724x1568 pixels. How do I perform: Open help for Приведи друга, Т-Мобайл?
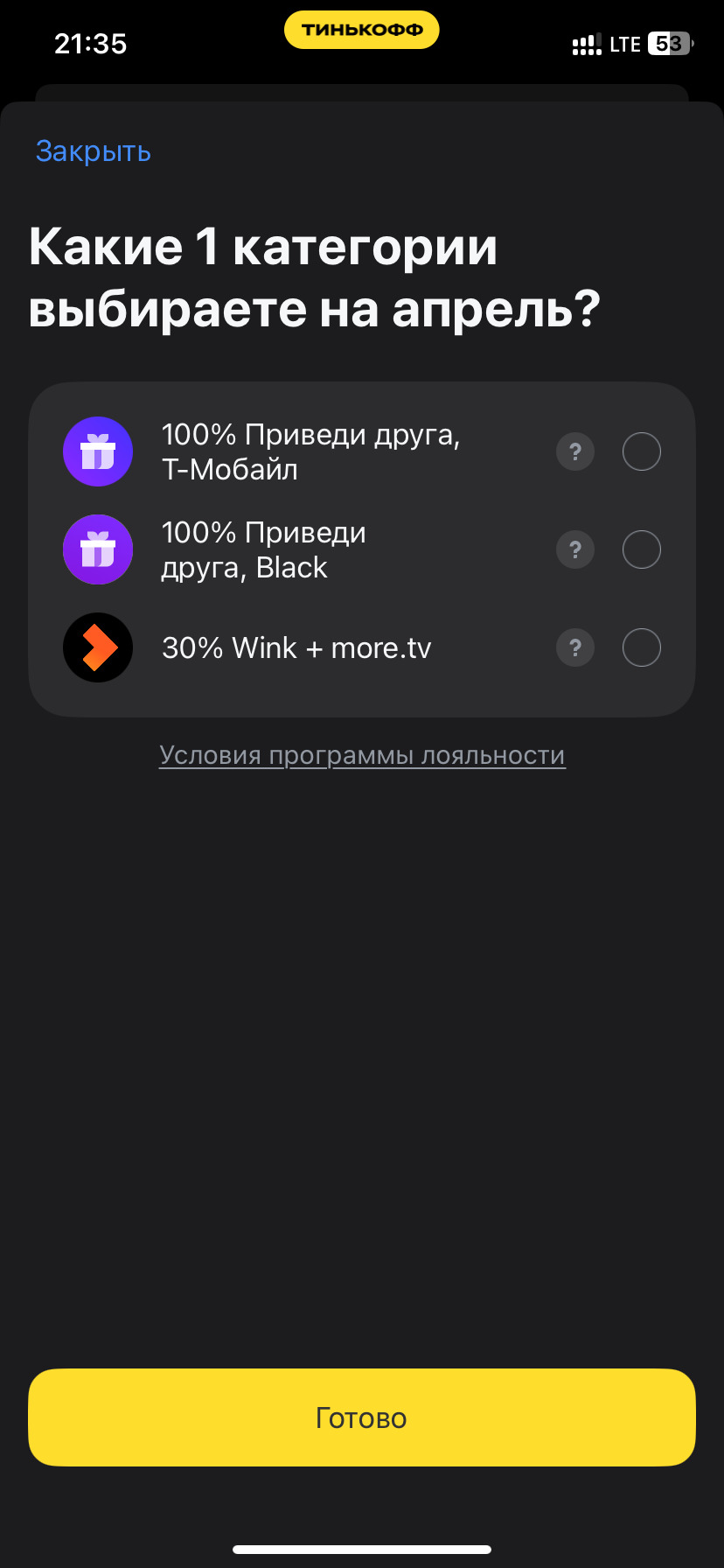point(575,452)
